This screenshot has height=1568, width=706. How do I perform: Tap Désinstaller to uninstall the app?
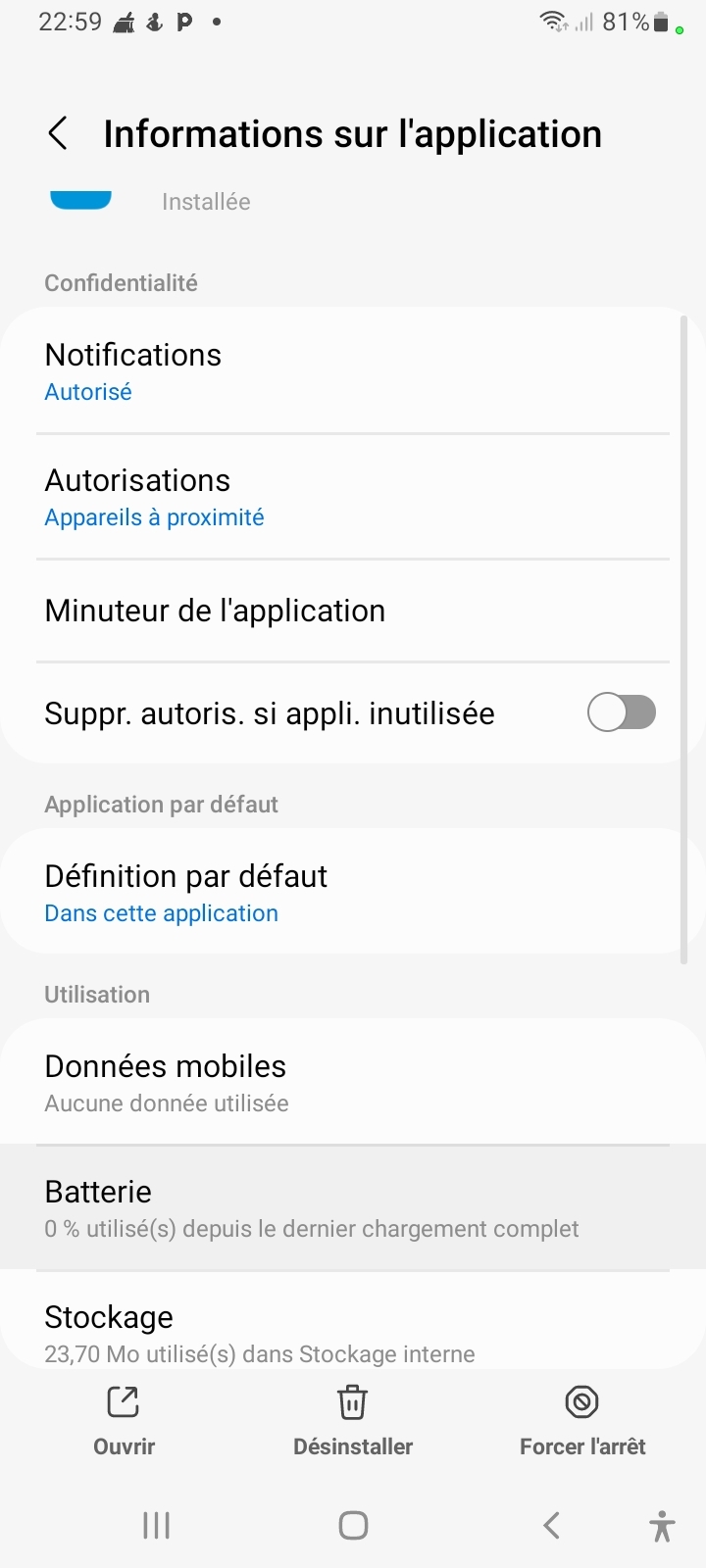coord(353,1419)
